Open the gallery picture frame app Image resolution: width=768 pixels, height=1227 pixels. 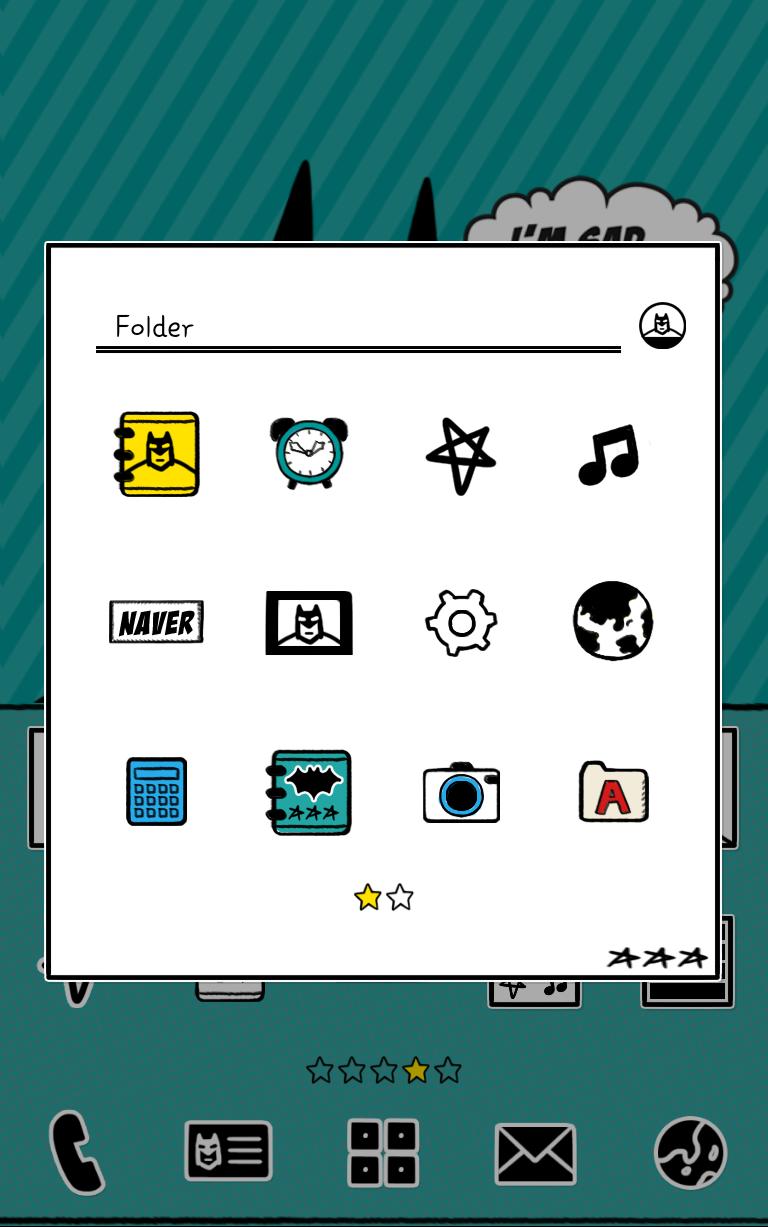[x=308, y=622]
